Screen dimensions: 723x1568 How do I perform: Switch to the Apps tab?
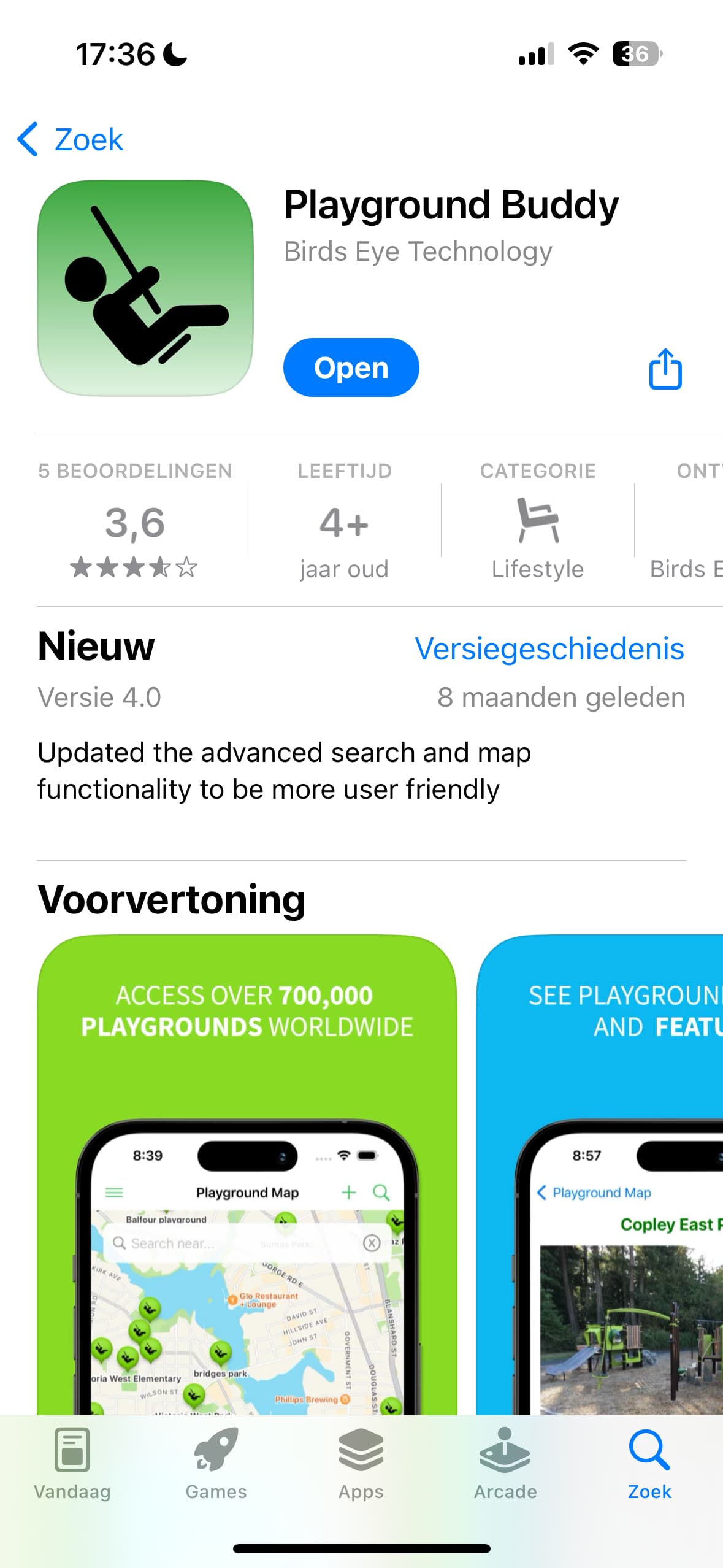click(x=361, y=1464)
